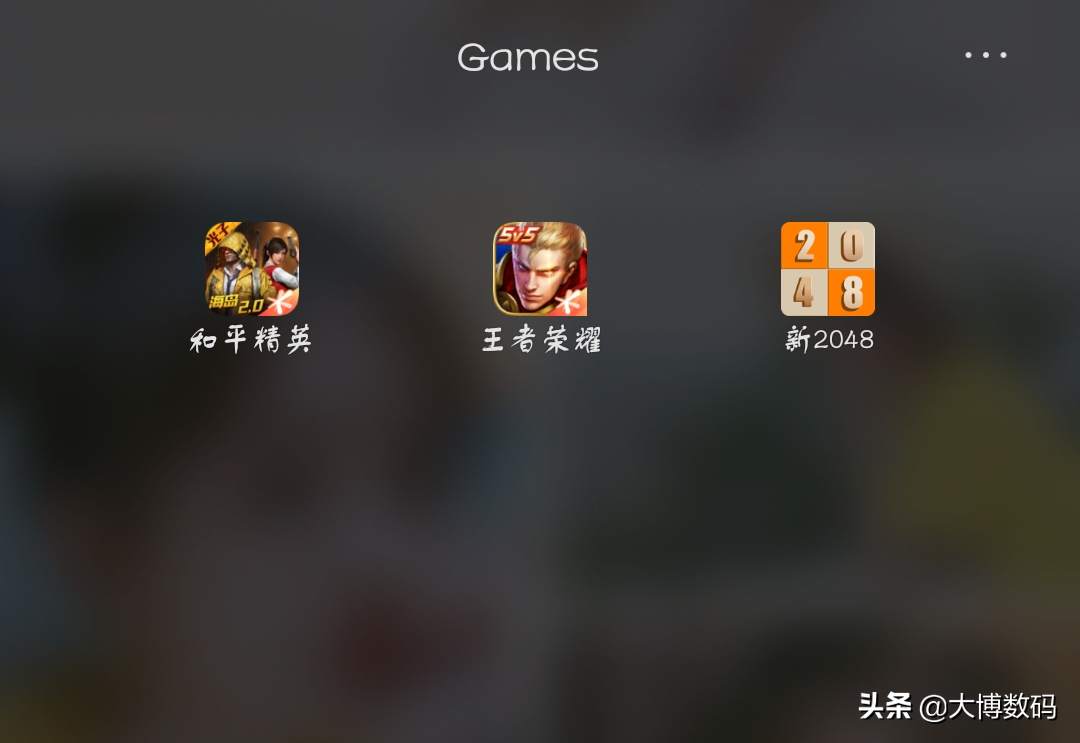1080x743 pixels.
Task: Start the 新2048 game
Action: (828, 269)
